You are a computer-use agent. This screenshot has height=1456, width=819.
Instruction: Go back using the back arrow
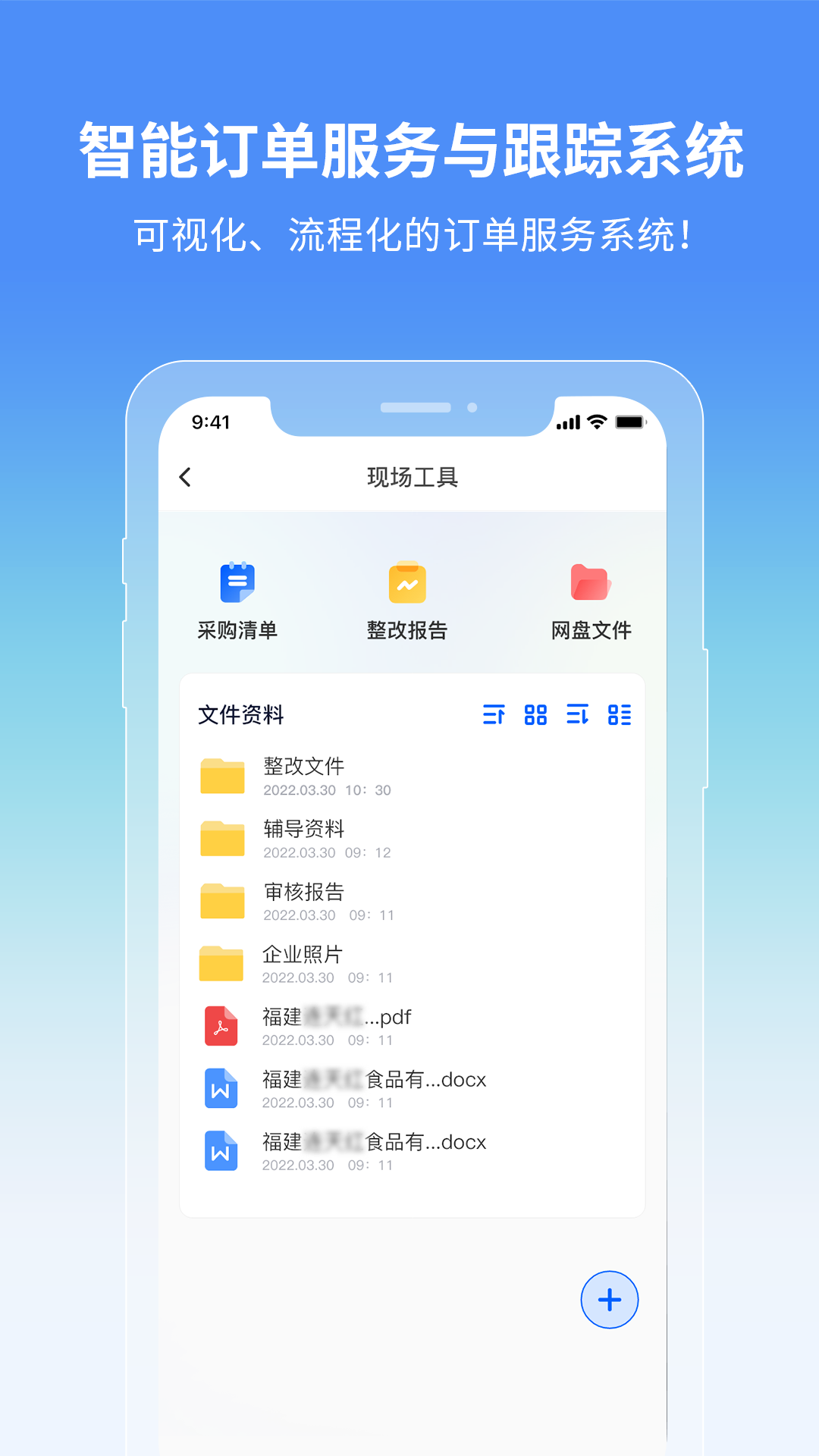(x=183, y=478)
